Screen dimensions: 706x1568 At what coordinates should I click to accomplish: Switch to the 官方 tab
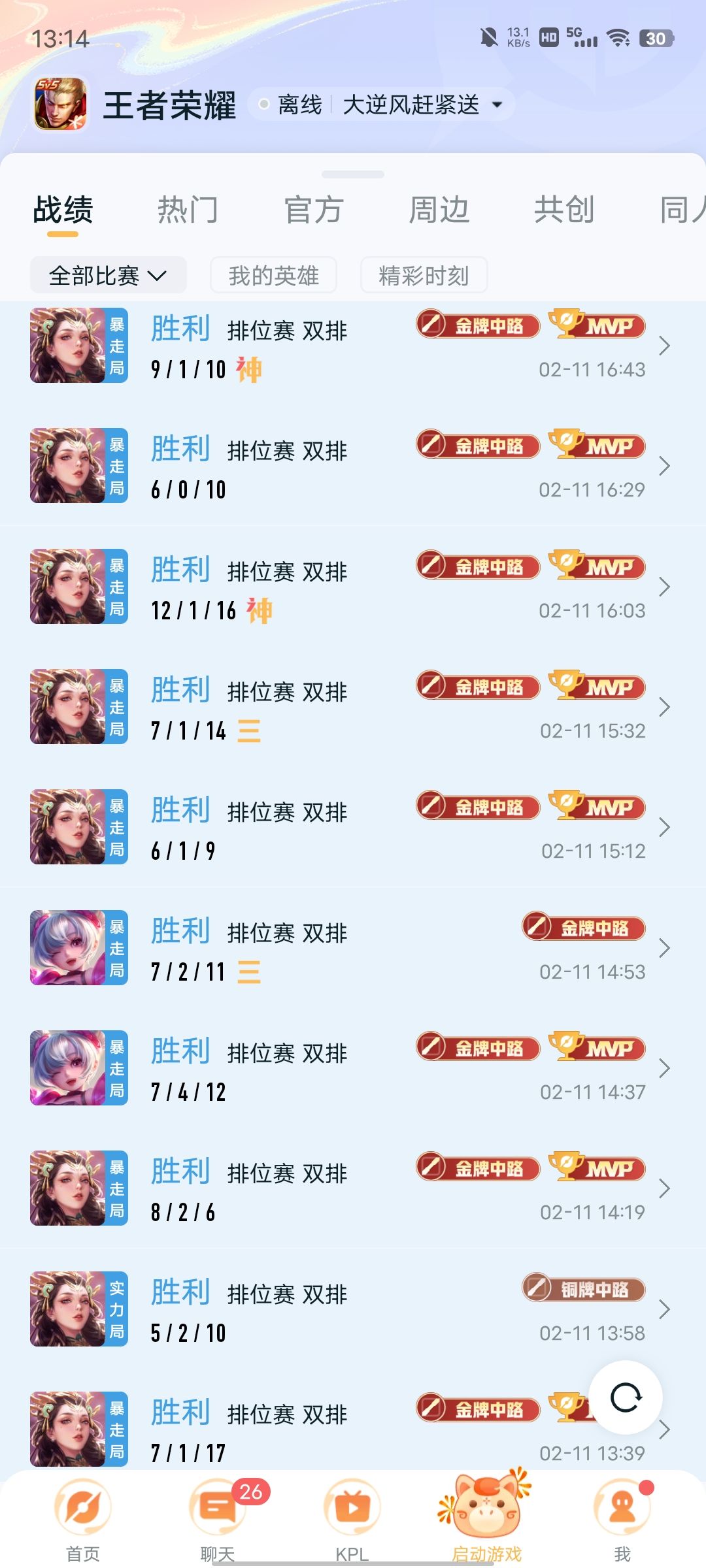(314, 210)
